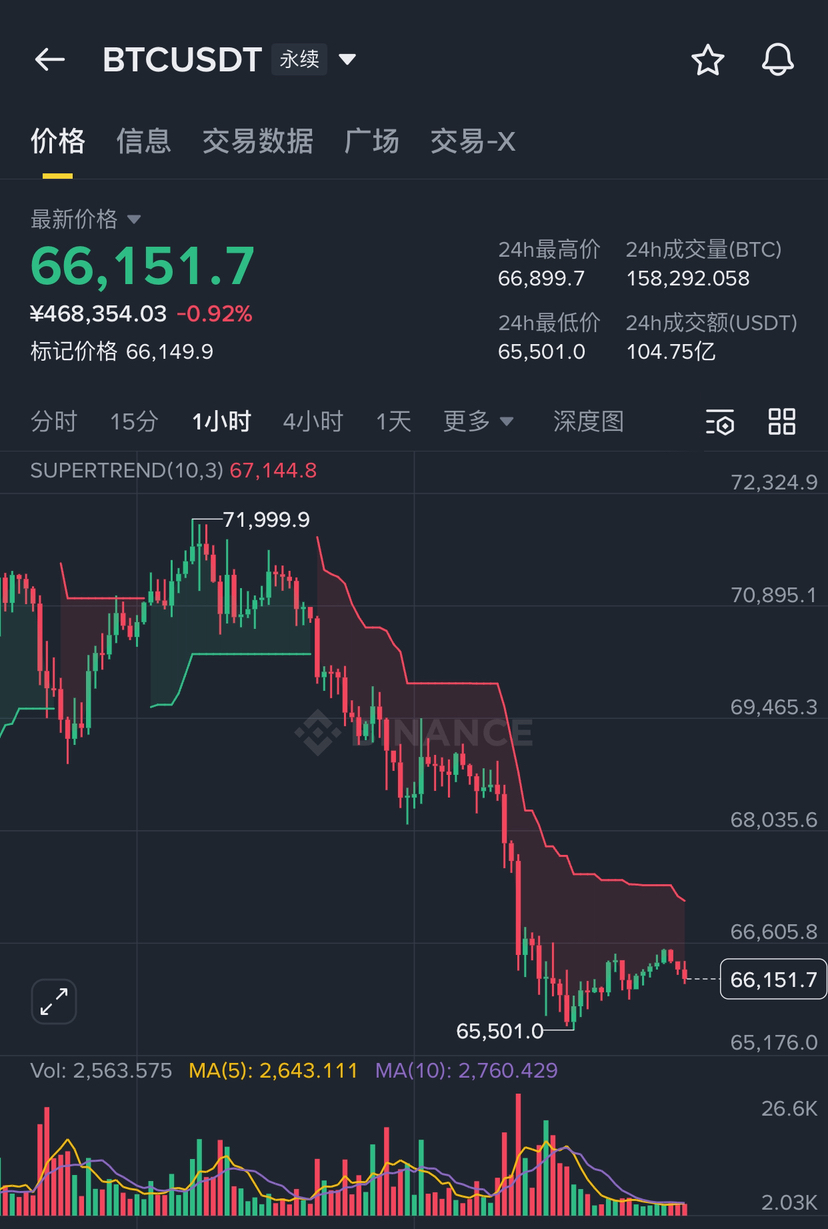The height and width of the screenshot is (1229, 828).
Task: Switch to the 交易数据 tab
Action: (x=258, y=141)
